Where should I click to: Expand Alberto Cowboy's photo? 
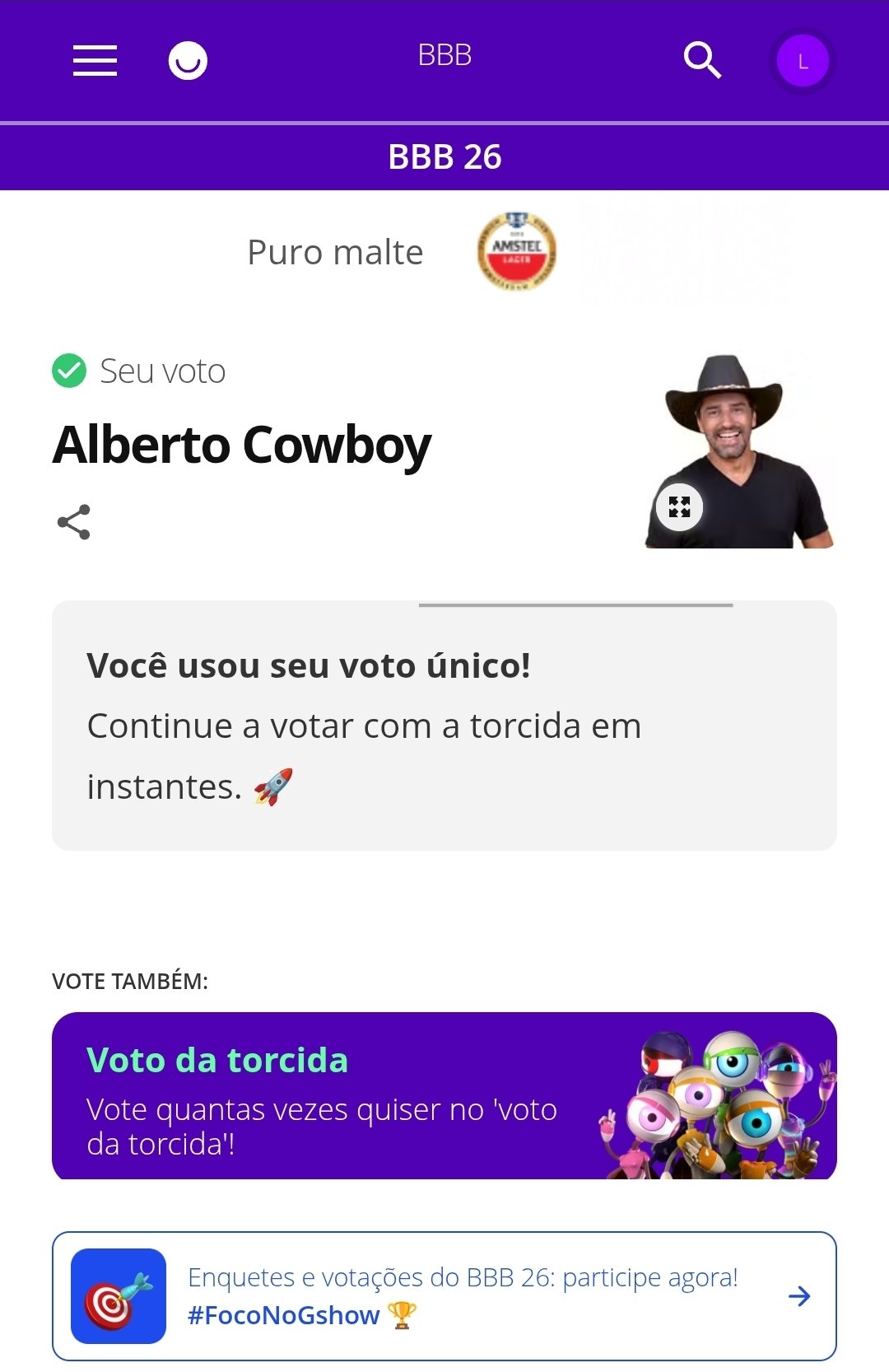coord(679,506)
